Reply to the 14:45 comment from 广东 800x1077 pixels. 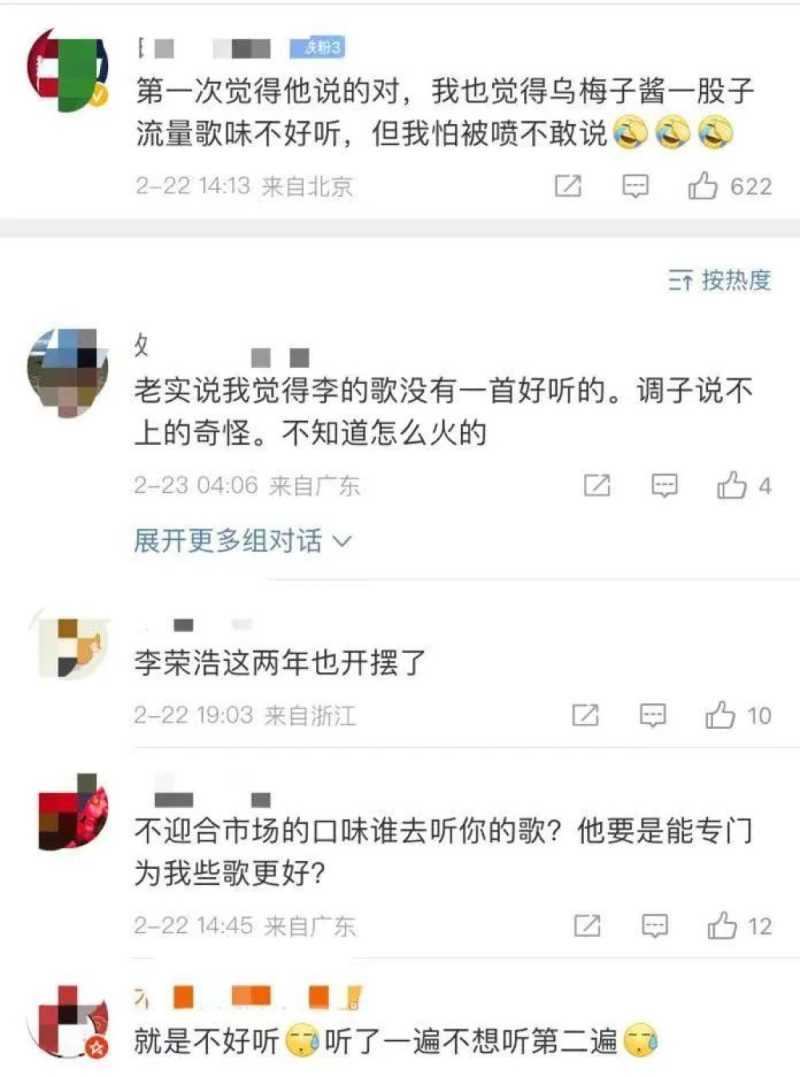point(654,926)
